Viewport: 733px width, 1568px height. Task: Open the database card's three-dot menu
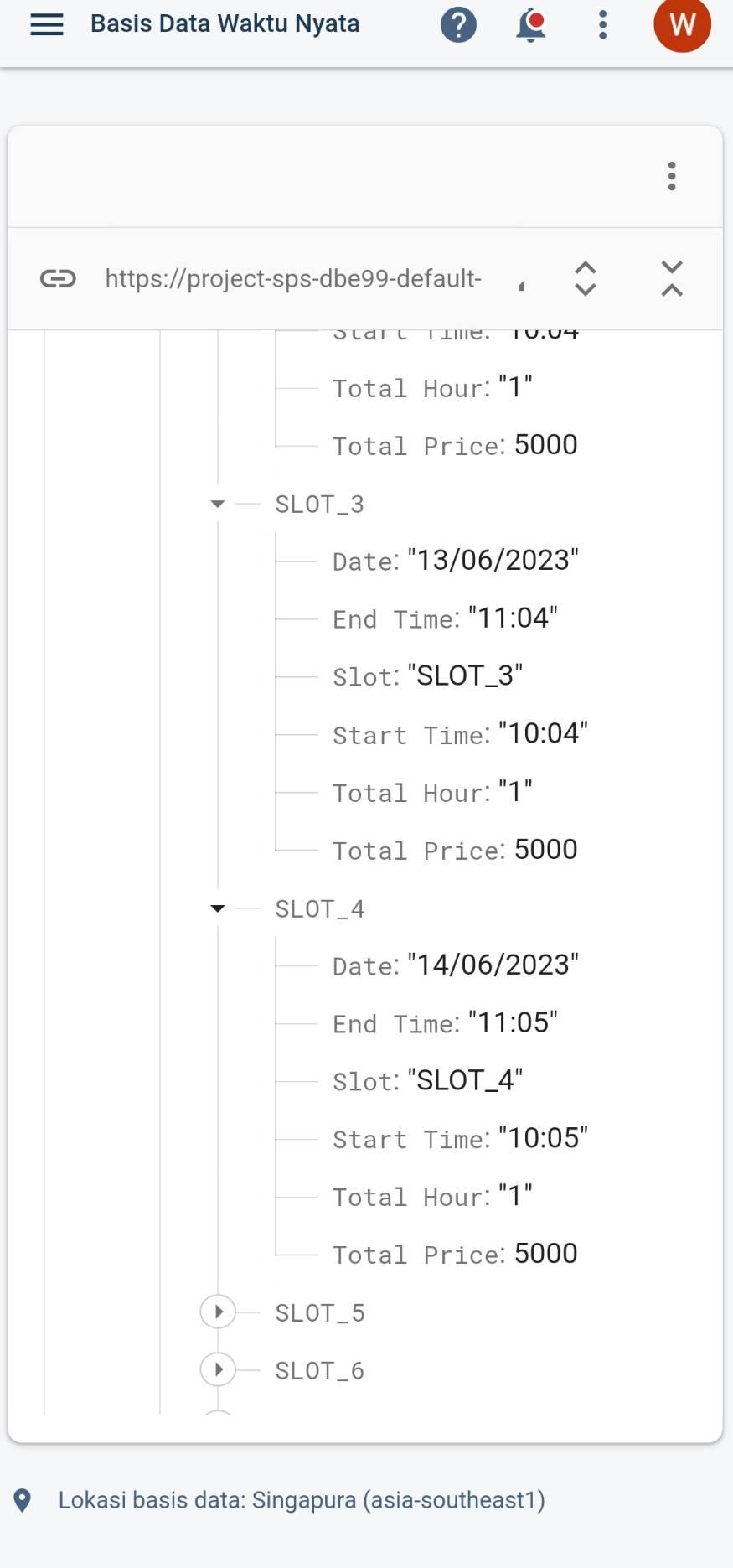click(671, 176)
